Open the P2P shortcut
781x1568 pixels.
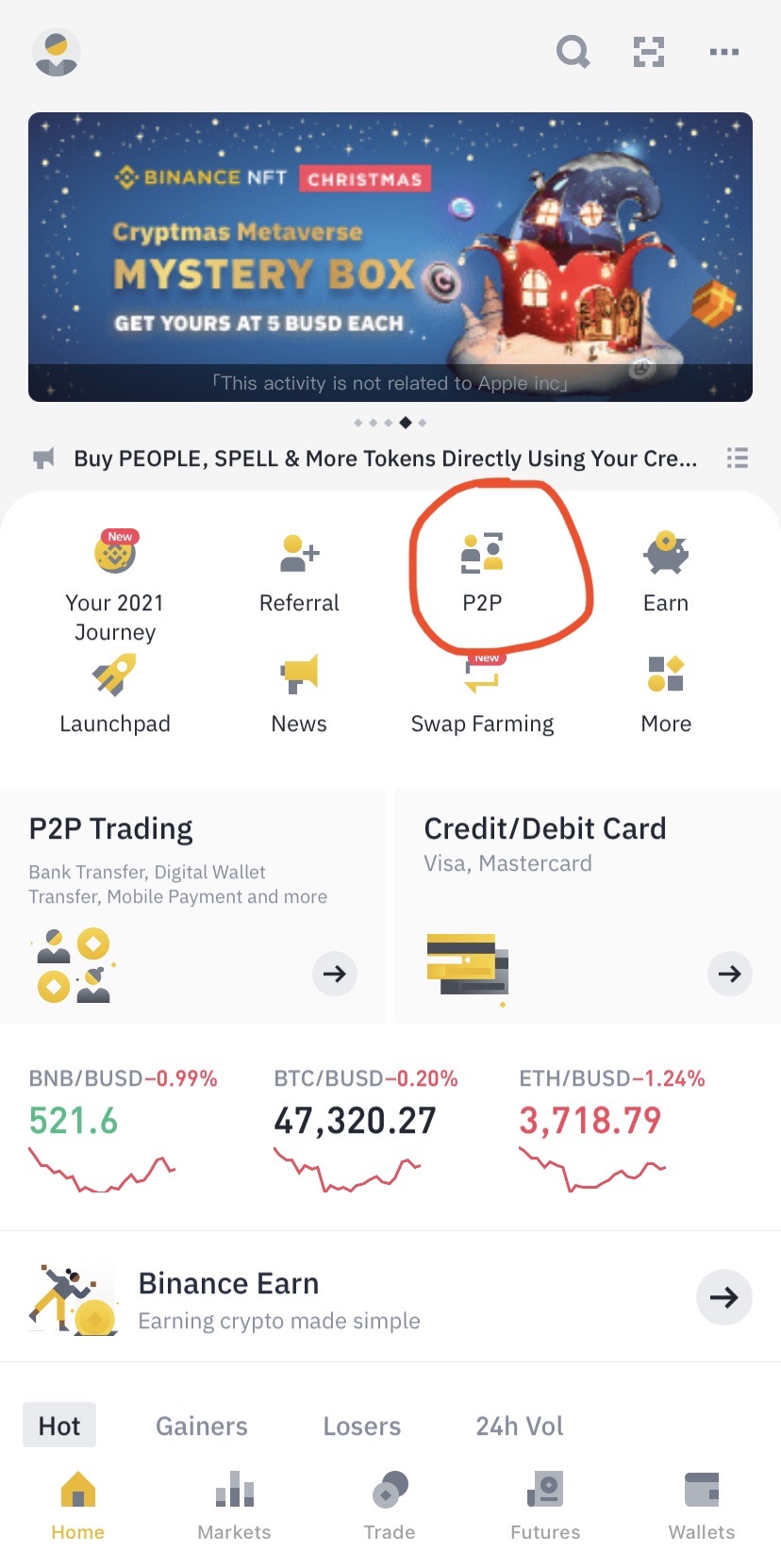482,571
